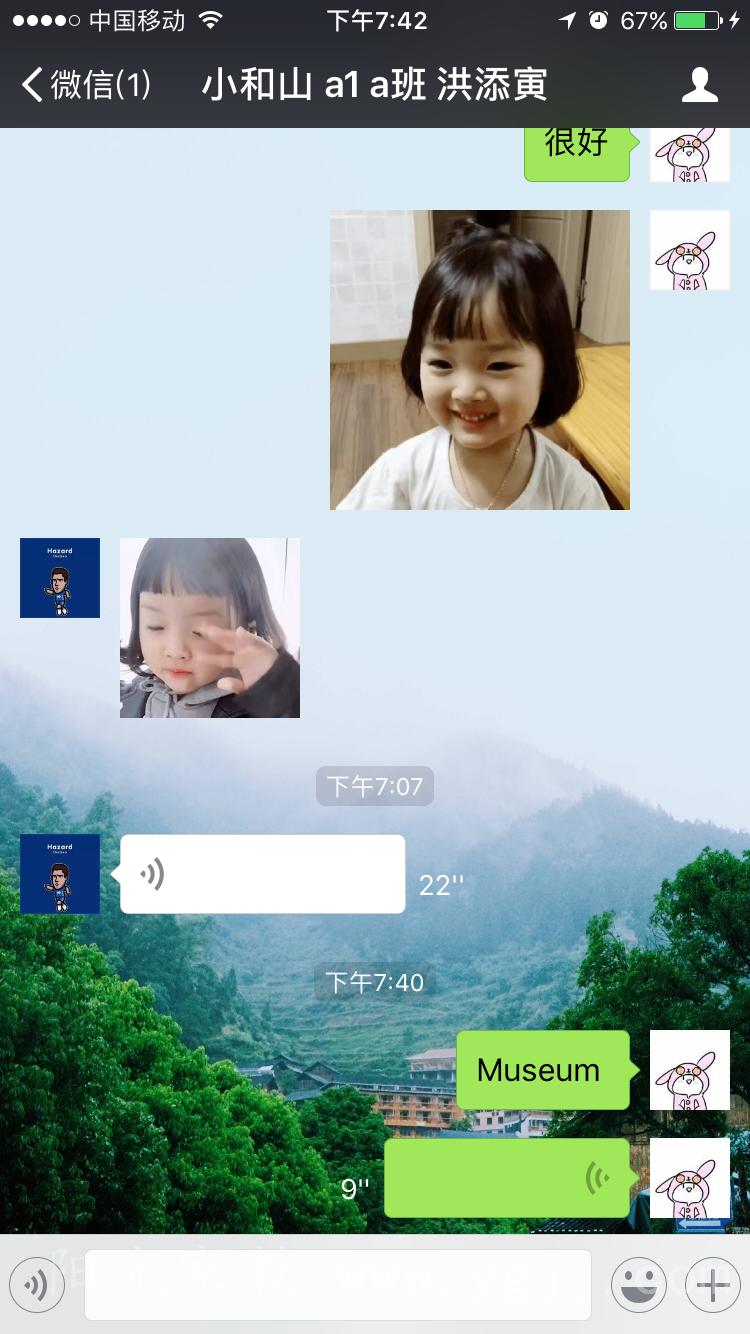Go back to the 微信 chat list
Viewport: 750px width, 1334px height.
(x=85, y=85)
